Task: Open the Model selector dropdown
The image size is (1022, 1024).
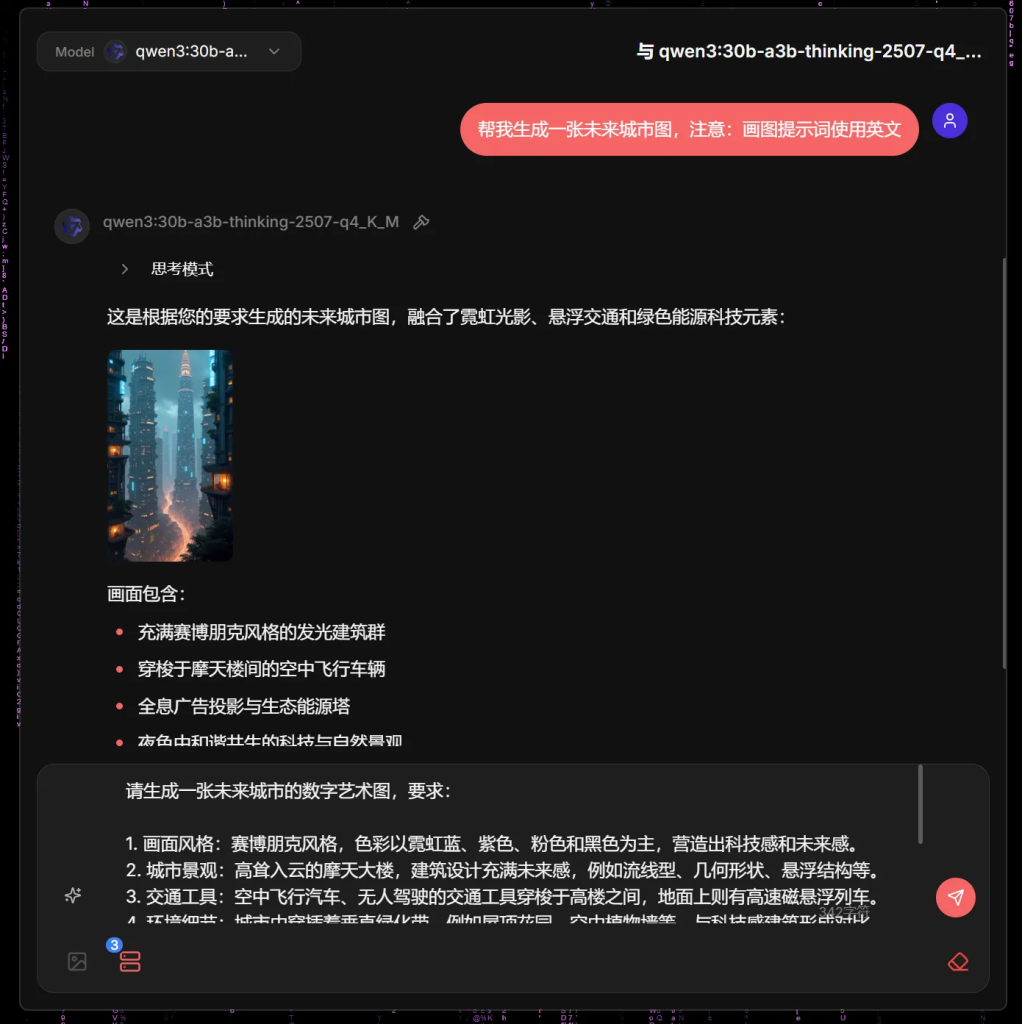Action: [x=169, y=52]
